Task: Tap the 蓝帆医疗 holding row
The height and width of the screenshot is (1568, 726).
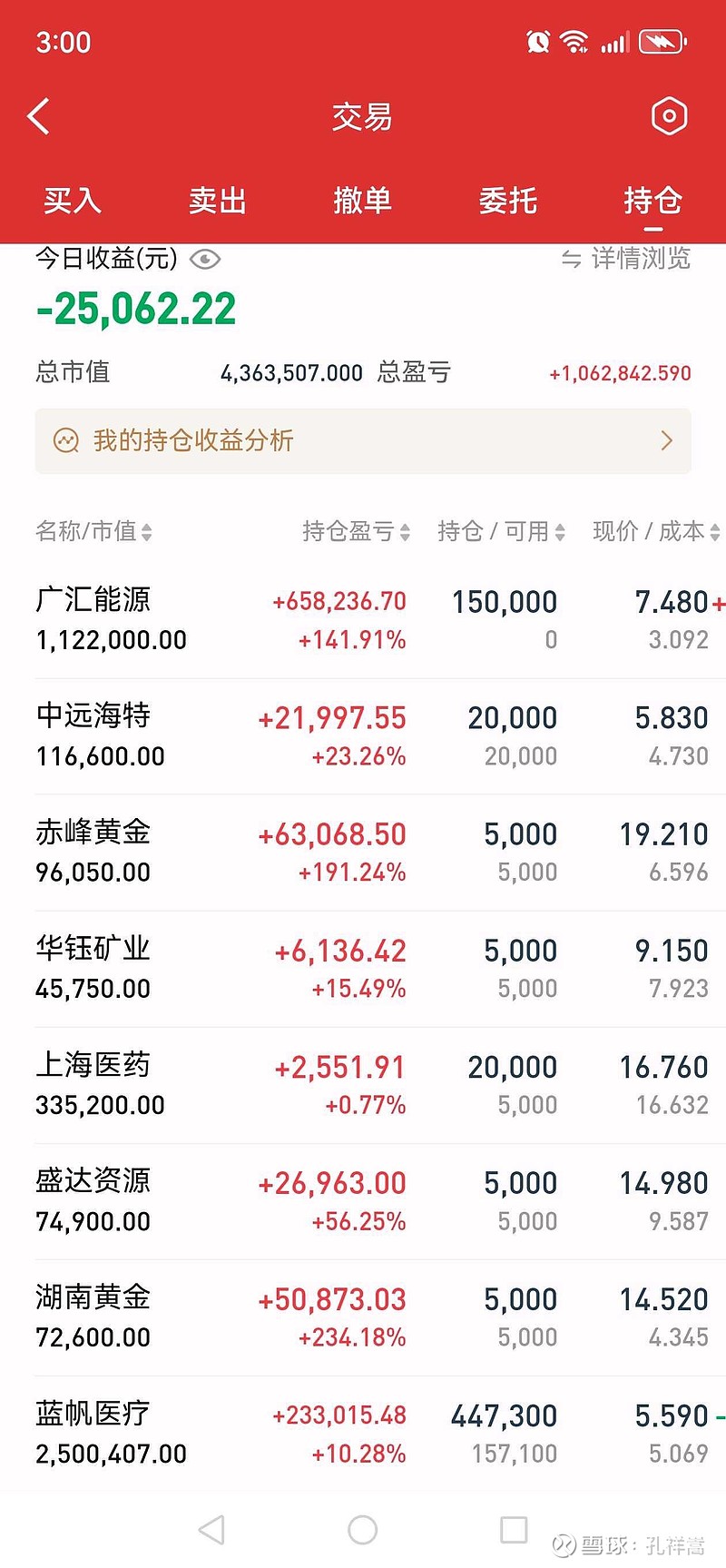Action: tap(363, 1433)
